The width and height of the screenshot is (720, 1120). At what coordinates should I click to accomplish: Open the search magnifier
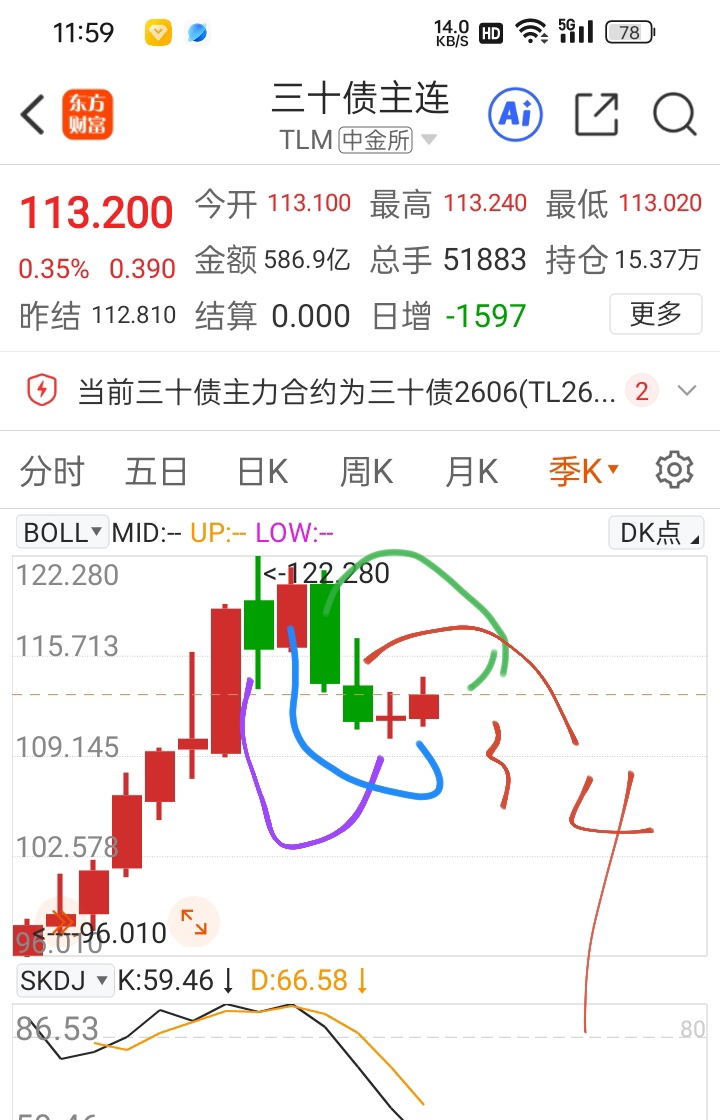pyautogui.click(x=674, y=114)
